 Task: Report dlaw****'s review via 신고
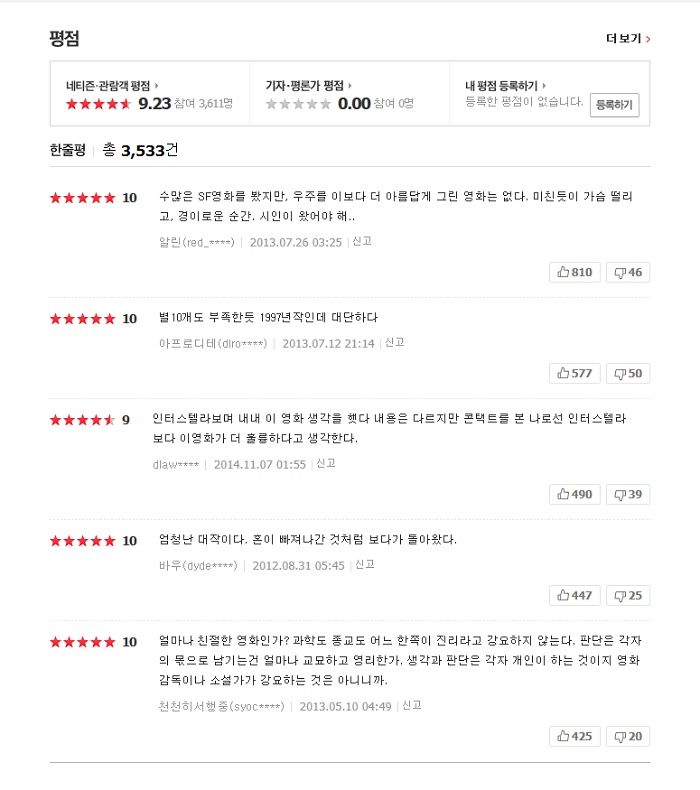click(326, 464)
